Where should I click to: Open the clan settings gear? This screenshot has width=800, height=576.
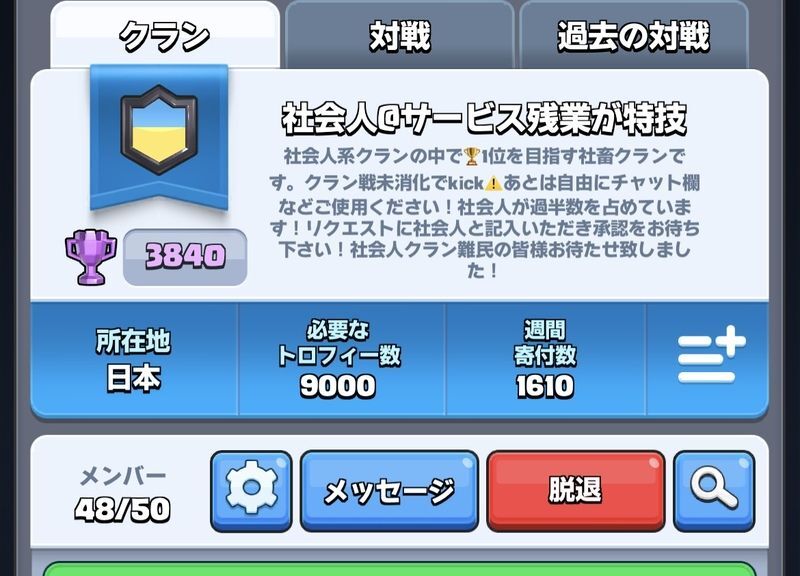(251, 490)
